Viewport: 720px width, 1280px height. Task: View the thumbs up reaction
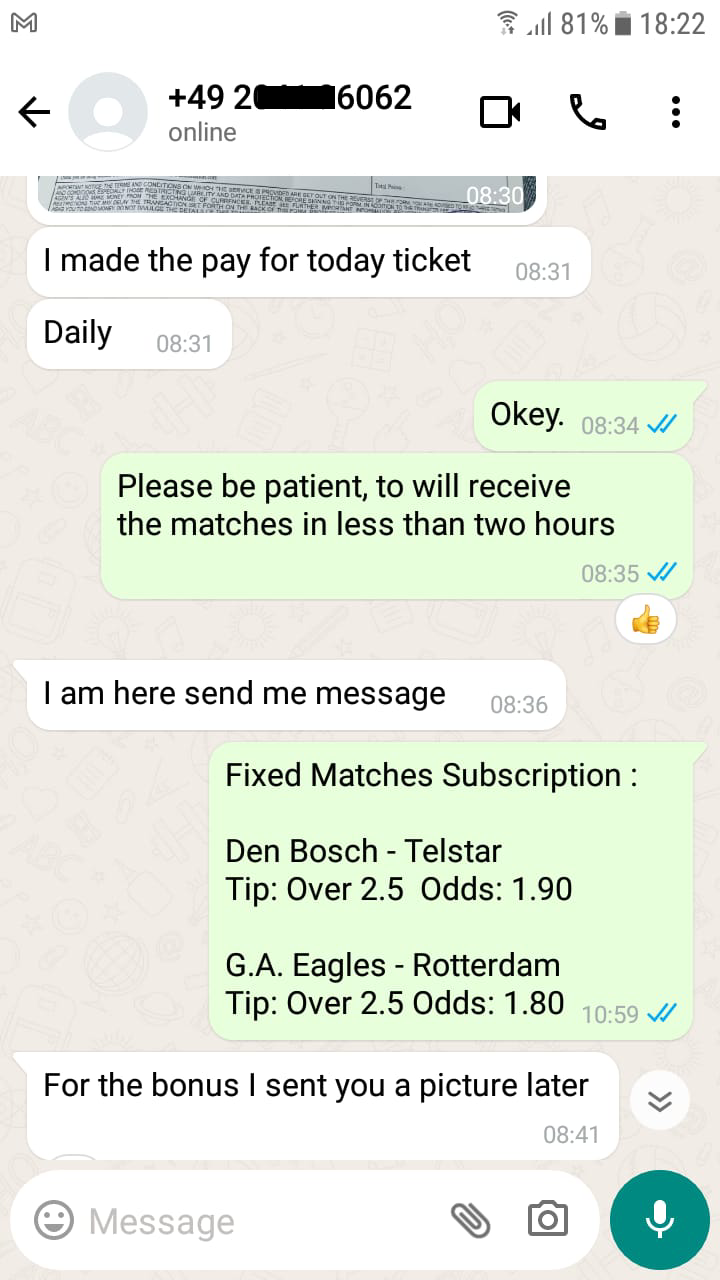tap(646, 621)
